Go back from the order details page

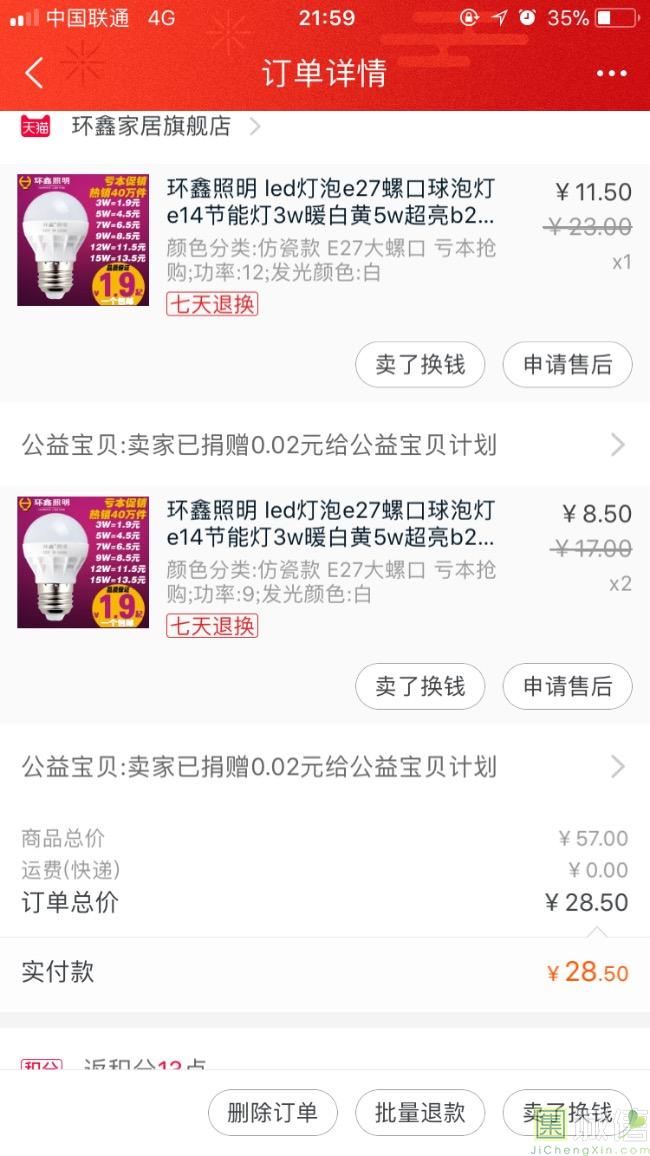pyautogui.click(x=34, y=73)
